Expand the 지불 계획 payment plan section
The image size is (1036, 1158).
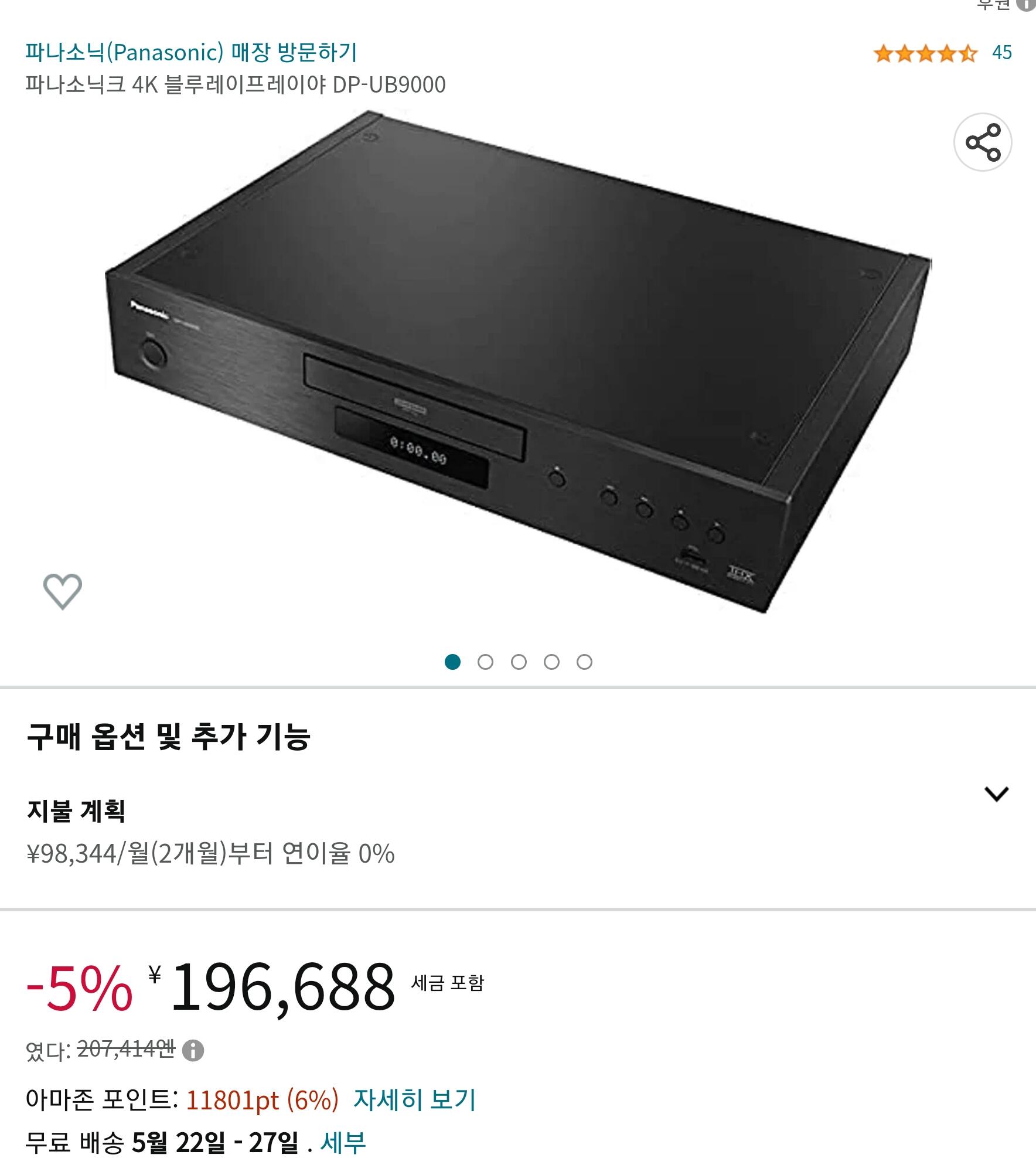click(x=996, y=794)
